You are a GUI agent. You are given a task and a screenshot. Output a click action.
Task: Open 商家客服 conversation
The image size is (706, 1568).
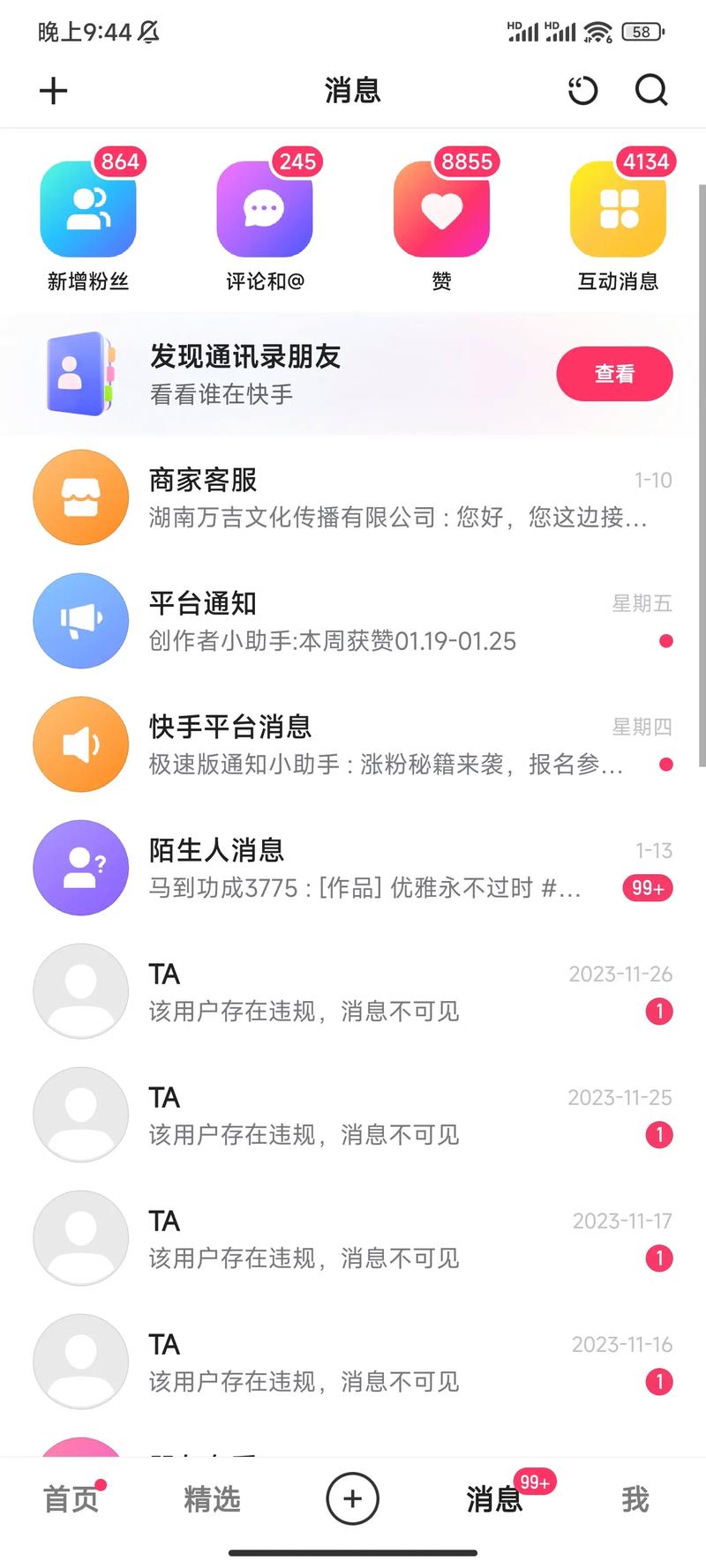(x=353, y=497)
